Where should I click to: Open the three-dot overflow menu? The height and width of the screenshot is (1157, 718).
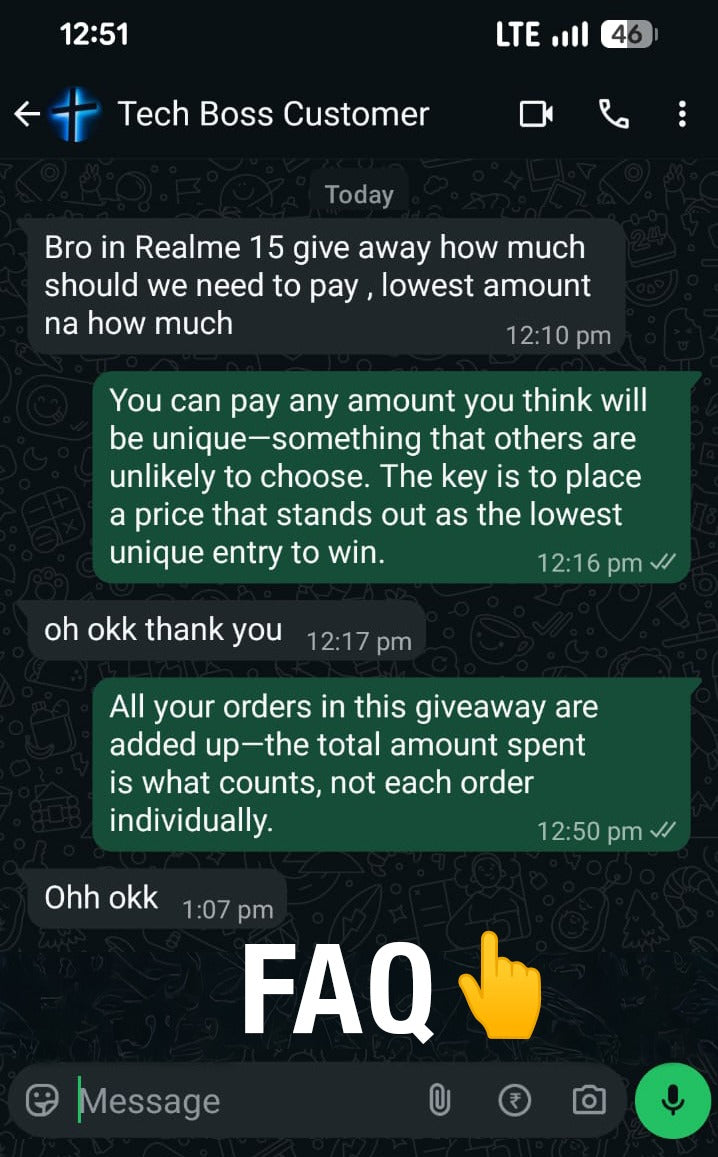[682, 114]
